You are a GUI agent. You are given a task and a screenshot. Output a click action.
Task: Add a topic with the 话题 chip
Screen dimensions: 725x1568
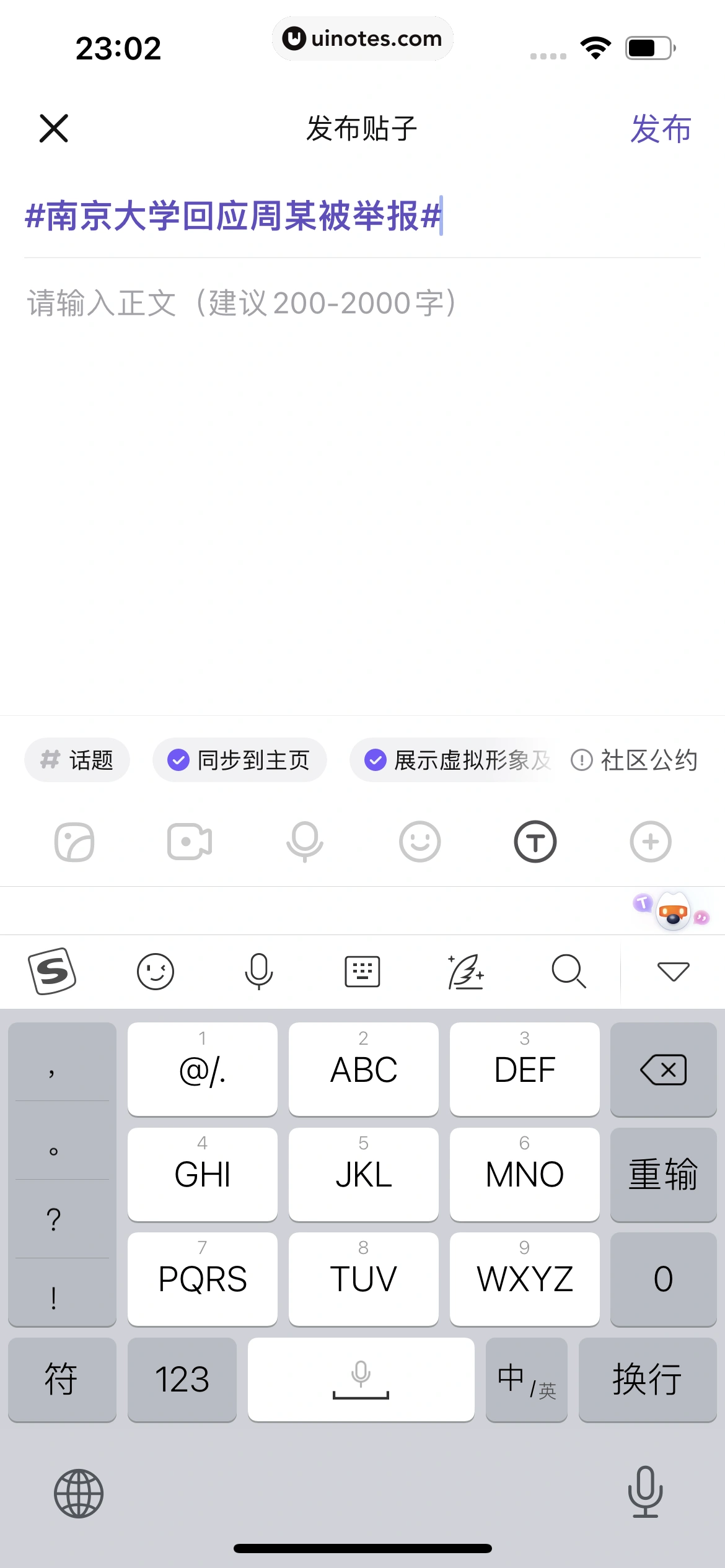click(77, 760)
